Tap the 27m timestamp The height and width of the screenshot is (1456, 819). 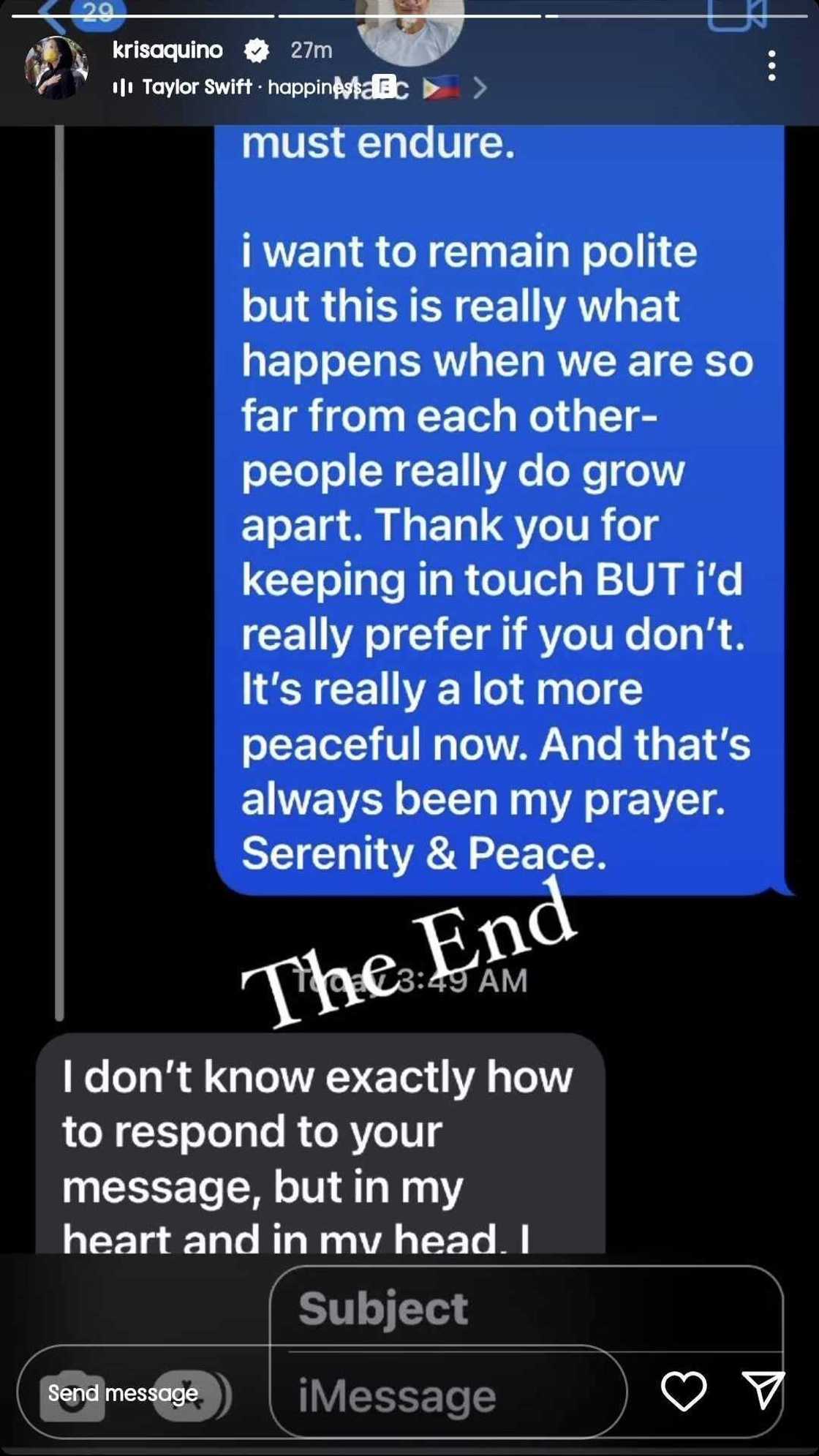[312, 50]
